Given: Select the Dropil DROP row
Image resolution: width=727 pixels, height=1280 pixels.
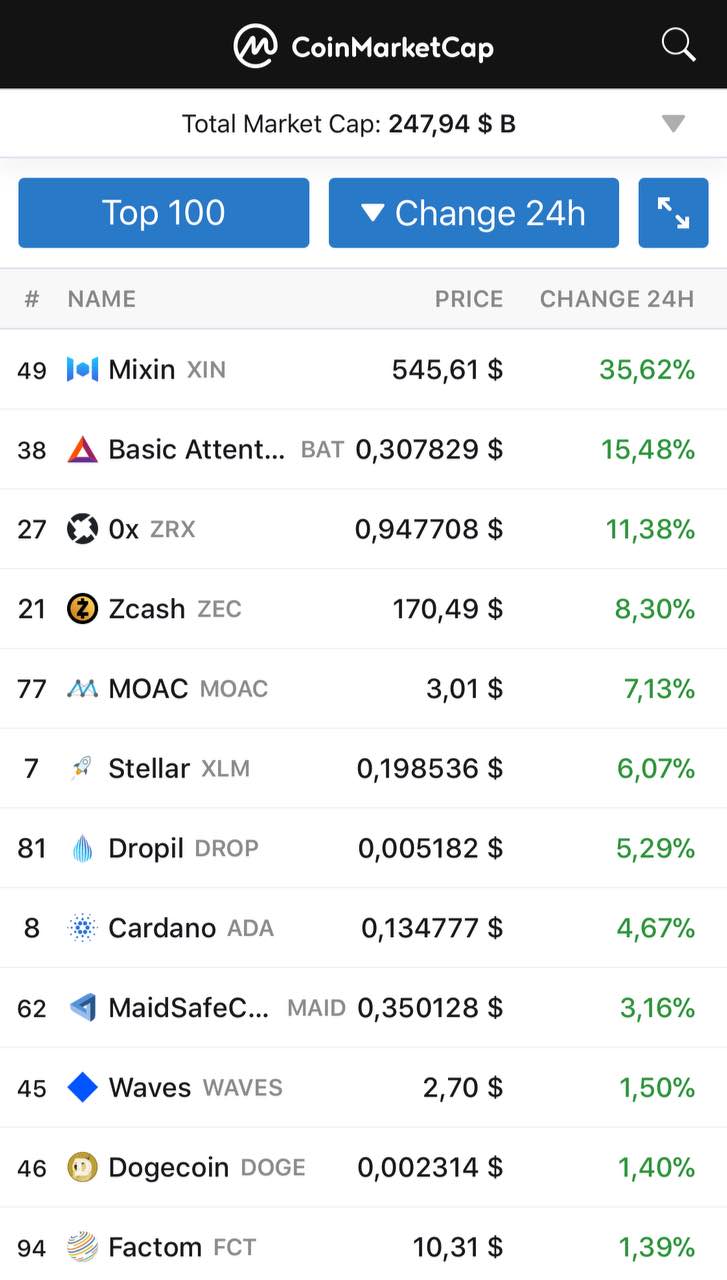Looking at the screenshot, I should [363, 849].
